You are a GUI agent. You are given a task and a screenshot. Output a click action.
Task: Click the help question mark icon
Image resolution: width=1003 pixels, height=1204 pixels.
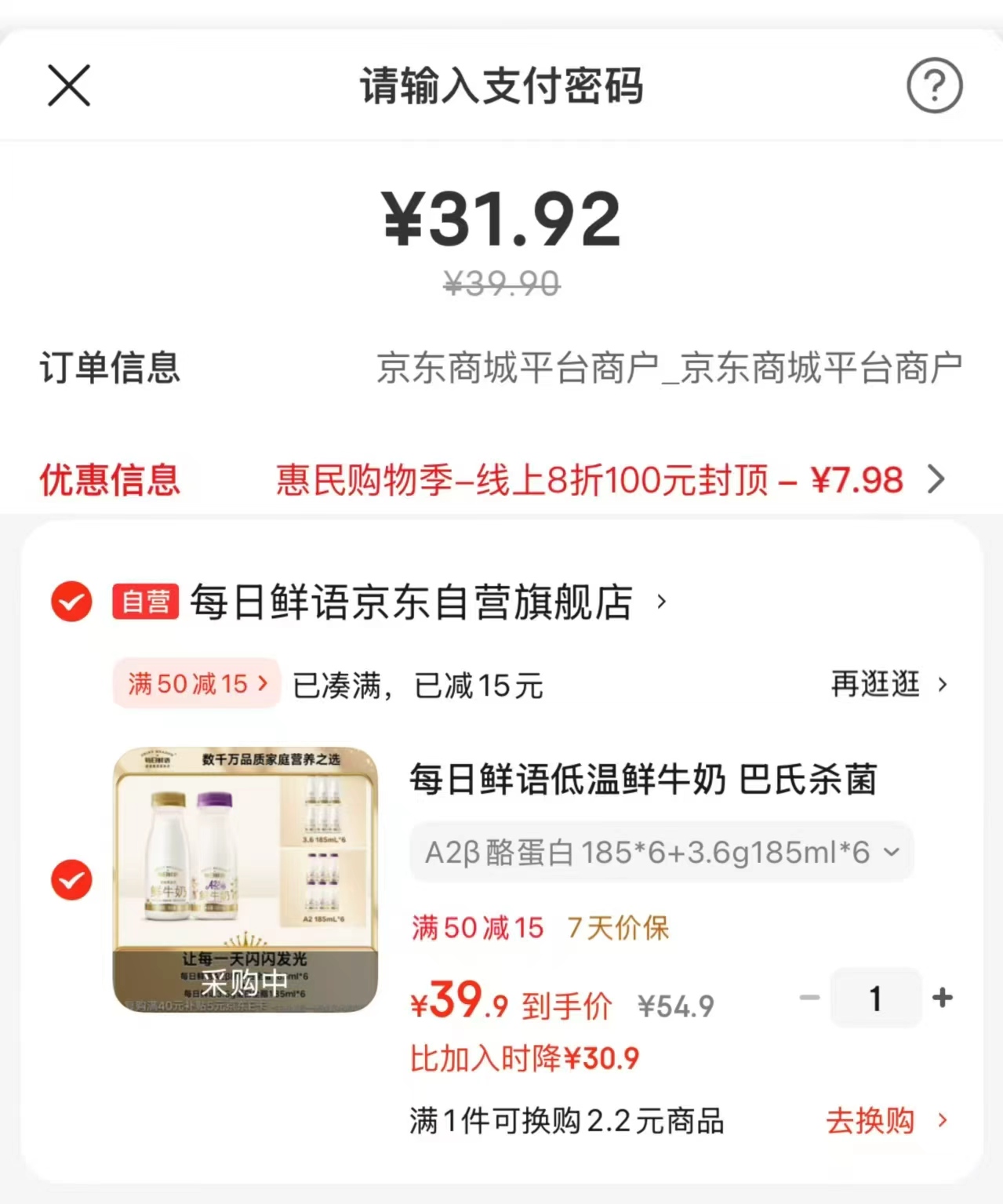pyautogui.click(x=934, y=85)
